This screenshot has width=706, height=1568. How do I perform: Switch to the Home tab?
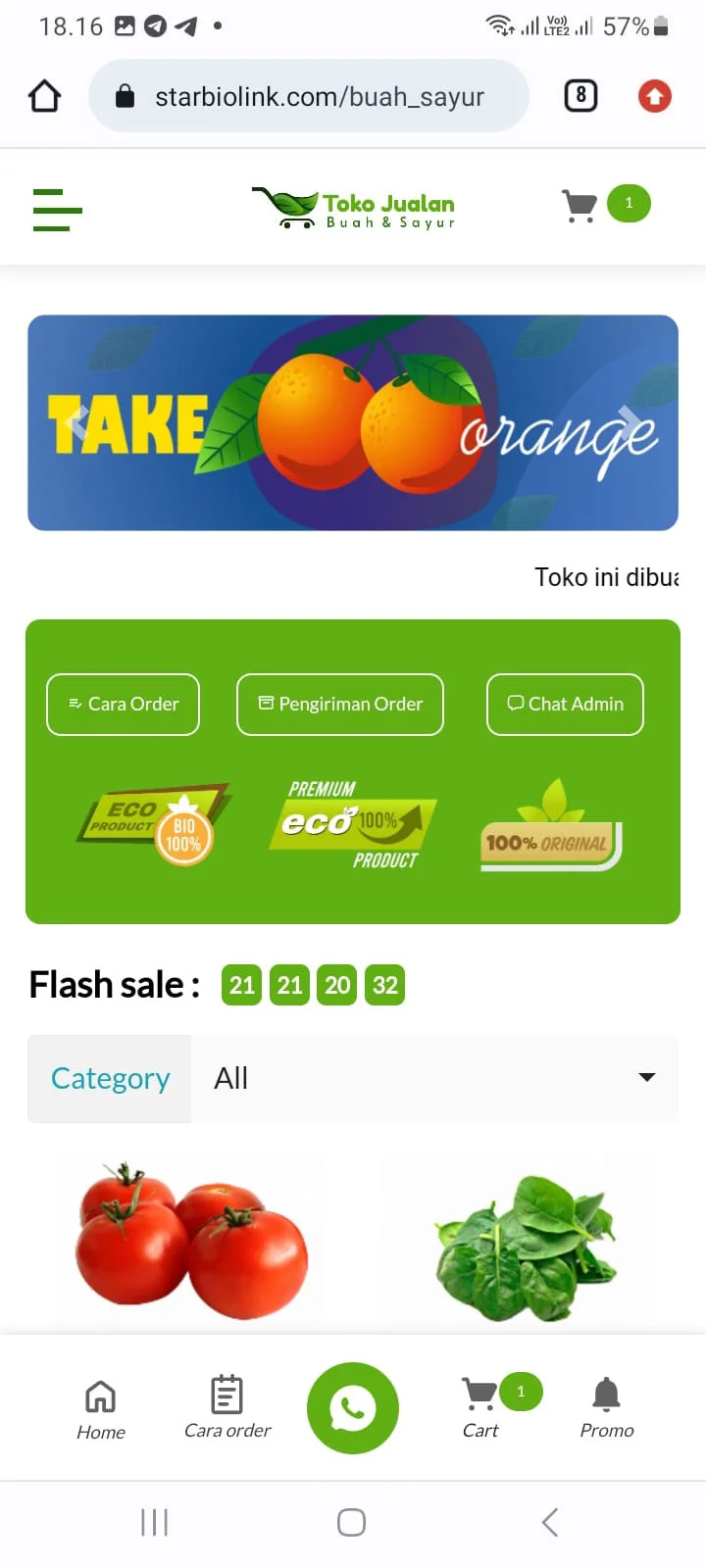[101, 1409]
